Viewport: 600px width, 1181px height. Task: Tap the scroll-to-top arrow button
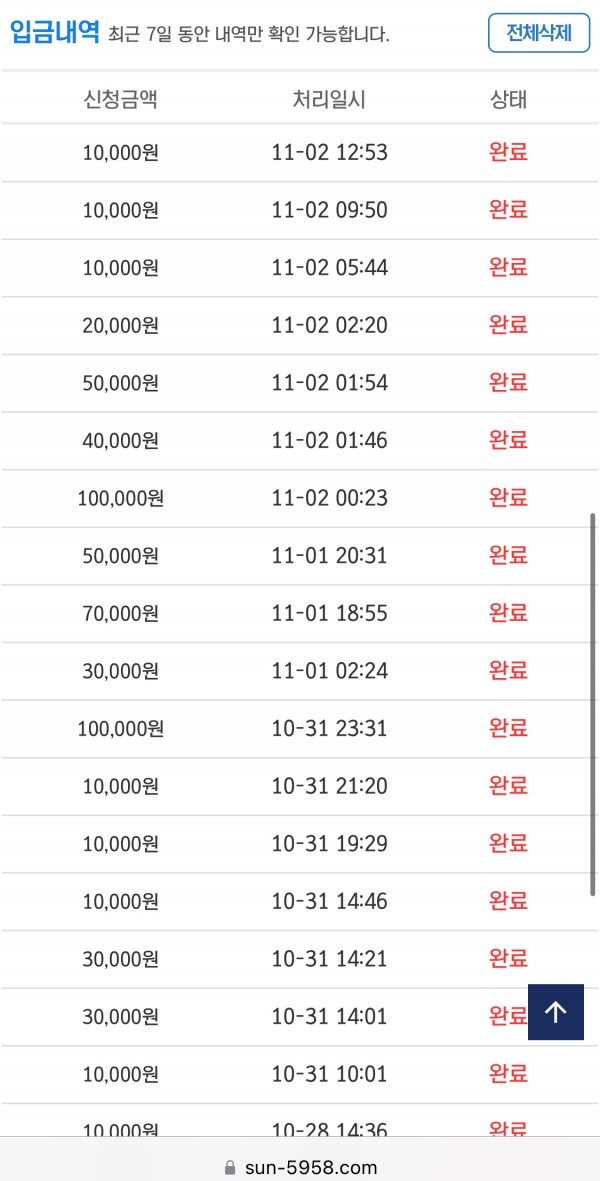coord(556,1012)
